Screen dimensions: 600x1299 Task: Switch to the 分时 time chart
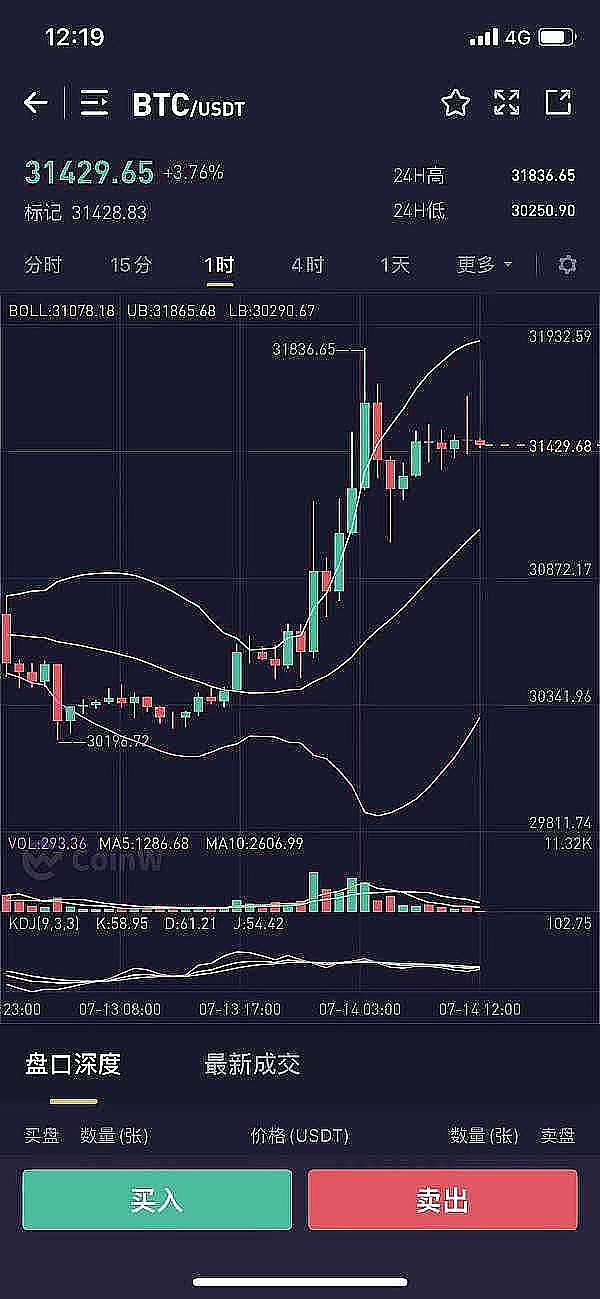pyautogui.click(x=43, y=265)
